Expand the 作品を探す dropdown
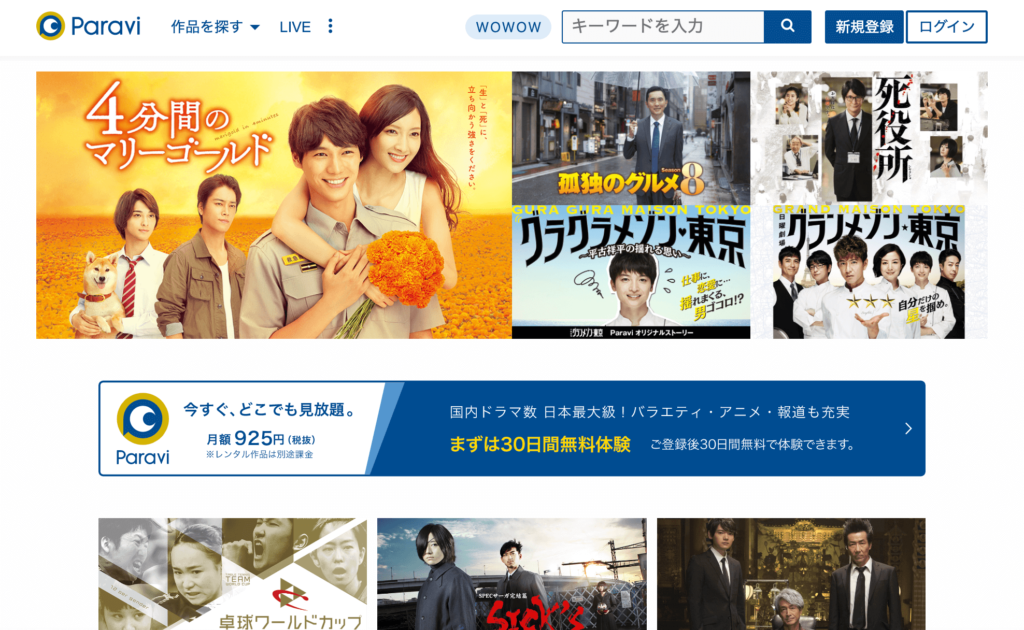This screenshot has height=630, width=1024. click(x=215, y=27)
